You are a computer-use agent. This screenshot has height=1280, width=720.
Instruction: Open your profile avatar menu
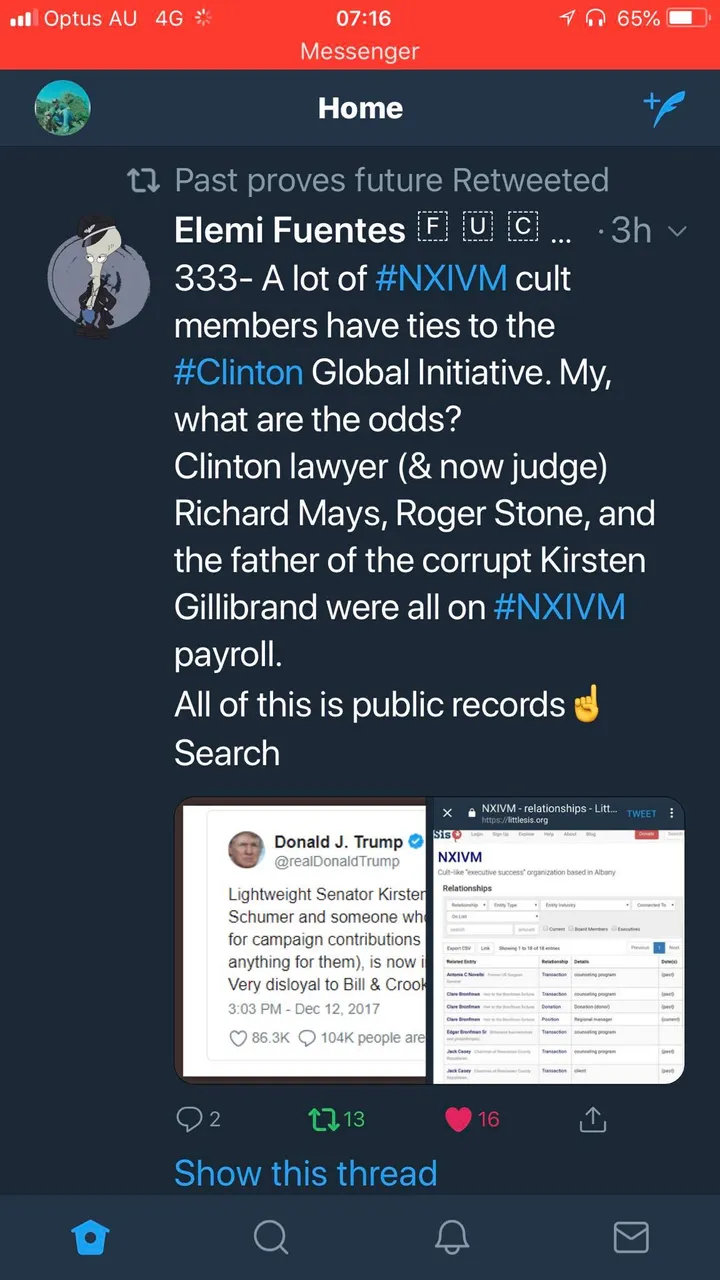tap(62, 108)
